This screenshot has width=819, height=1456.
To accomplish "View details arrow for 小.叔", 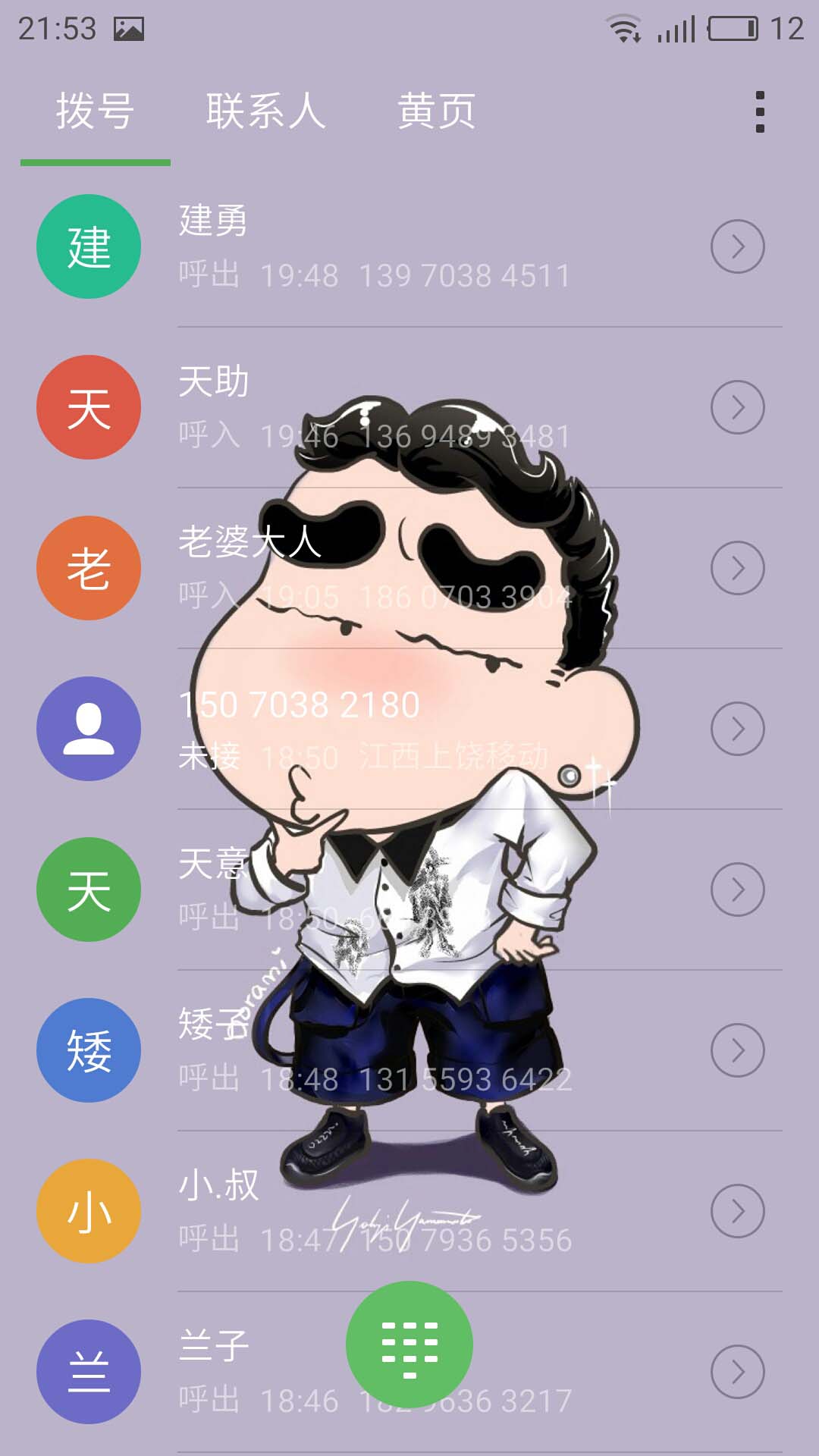I will point(737,1211).
